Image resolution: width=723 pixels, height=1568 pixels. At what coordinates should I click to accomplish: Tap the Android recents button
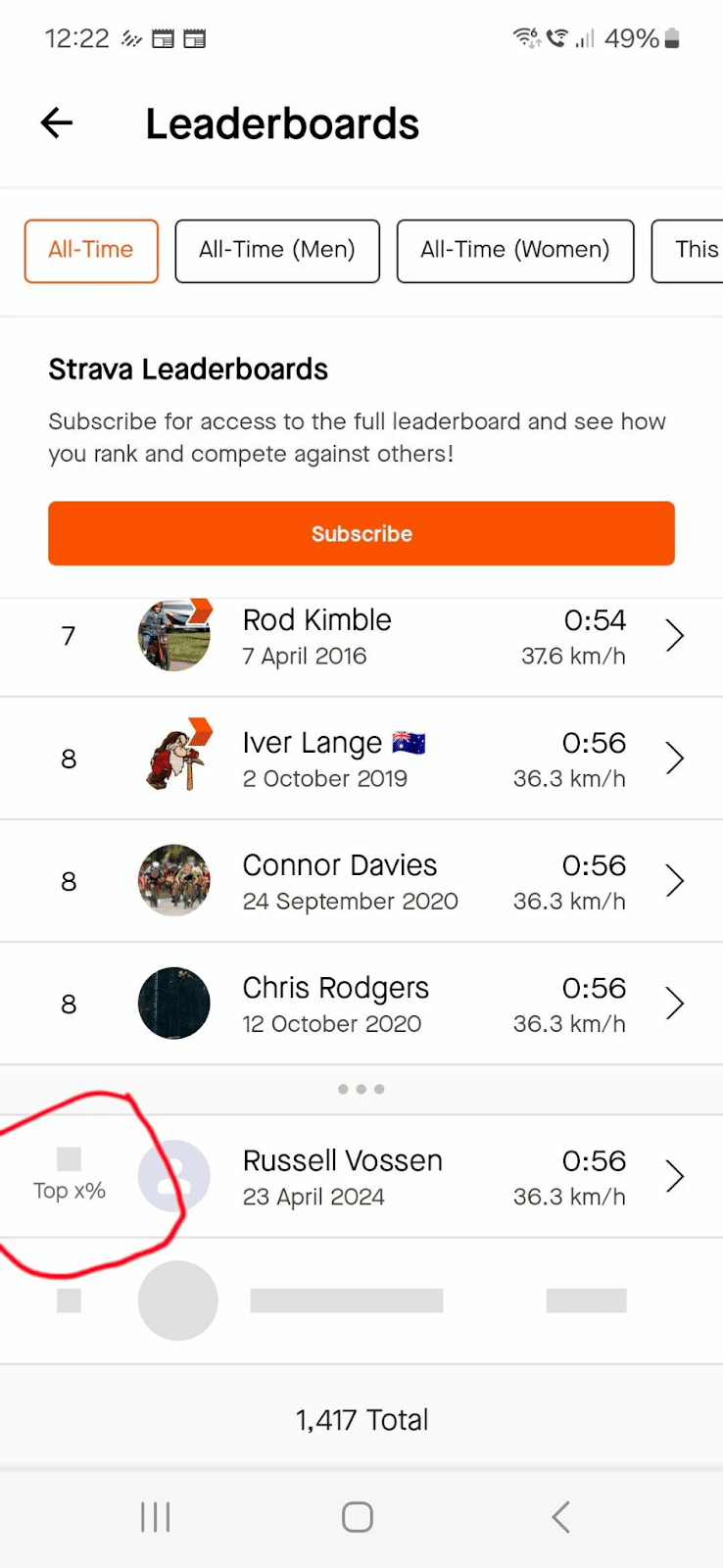pyautogui.click(x=155, y=1515)
